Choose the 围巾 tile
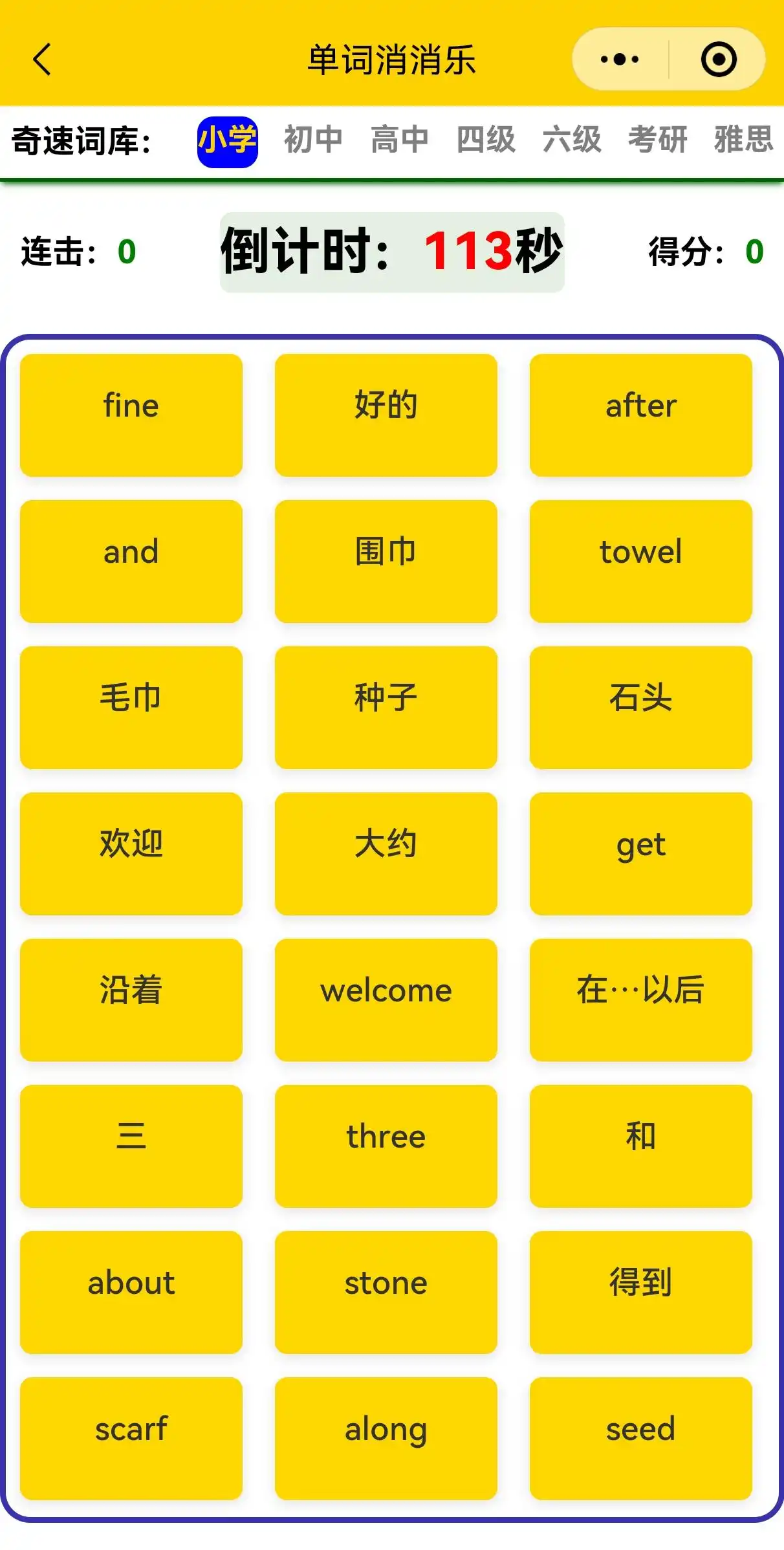The height and width of the screenshot is (1550, 784). 386,561
